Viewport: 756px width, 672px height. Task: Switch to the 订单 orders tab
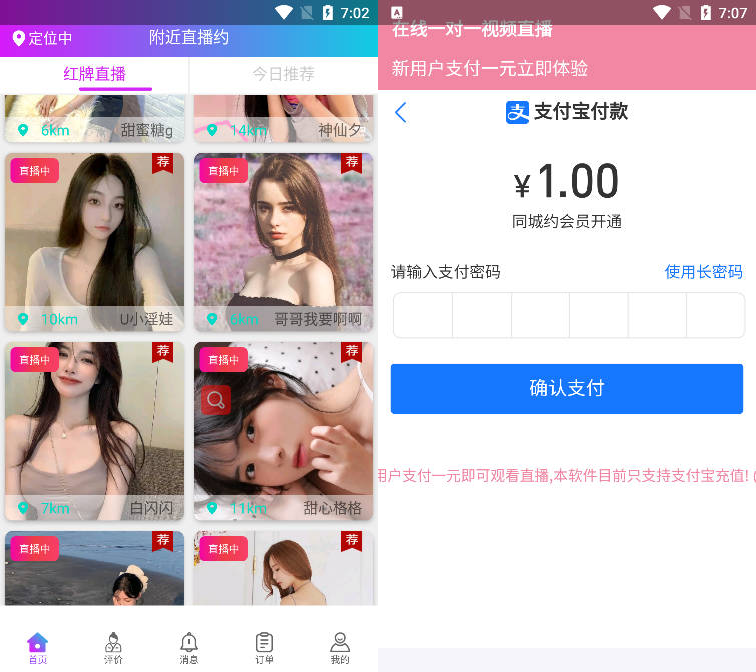coord(264,648)
